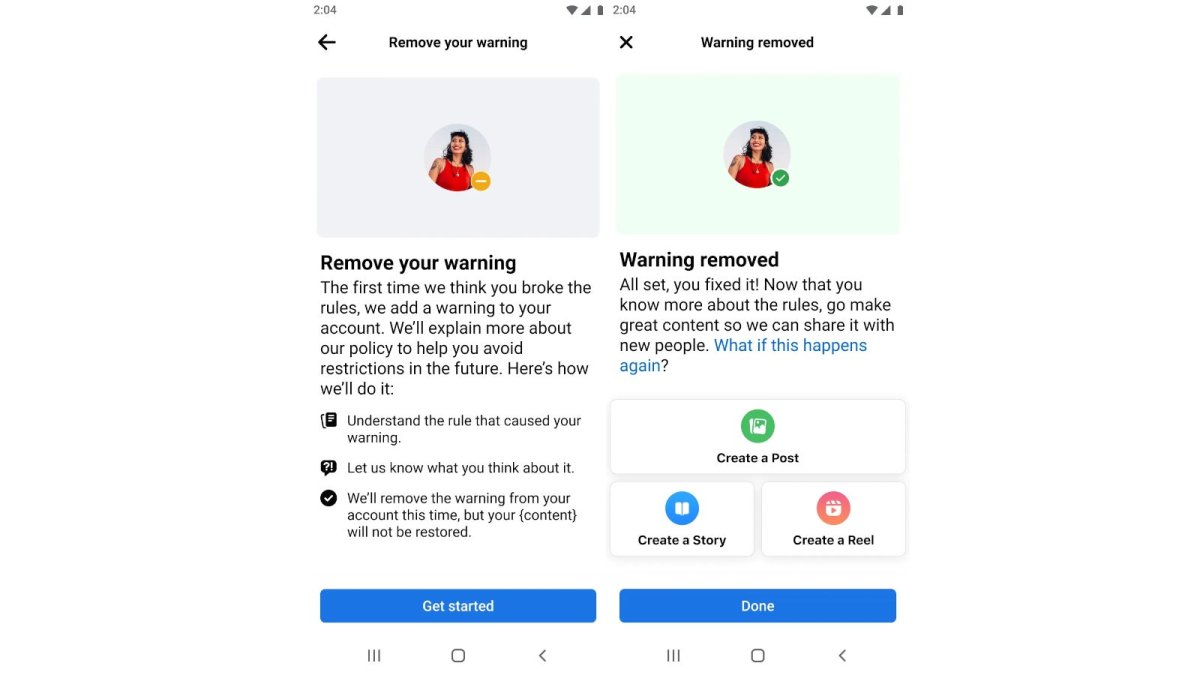Start Create a Reel
1200x675 pixels.
833,519
